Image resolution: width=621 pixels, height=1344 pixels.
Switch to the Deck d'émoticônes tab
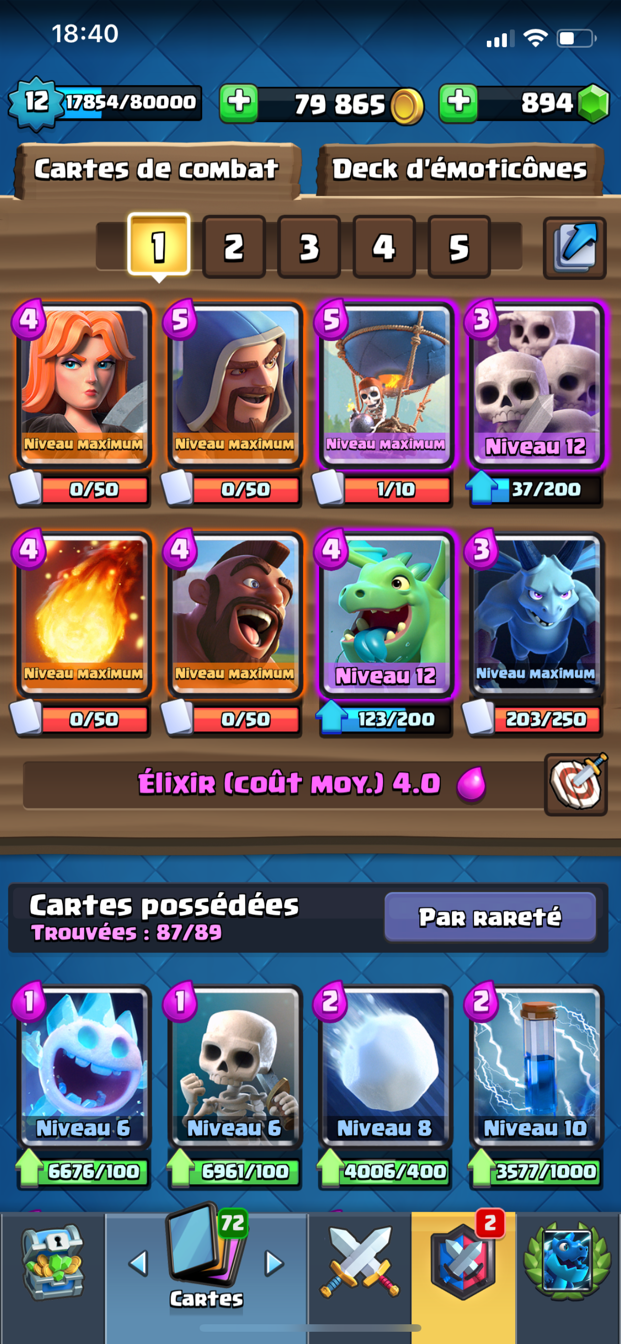tap(459, 169)
